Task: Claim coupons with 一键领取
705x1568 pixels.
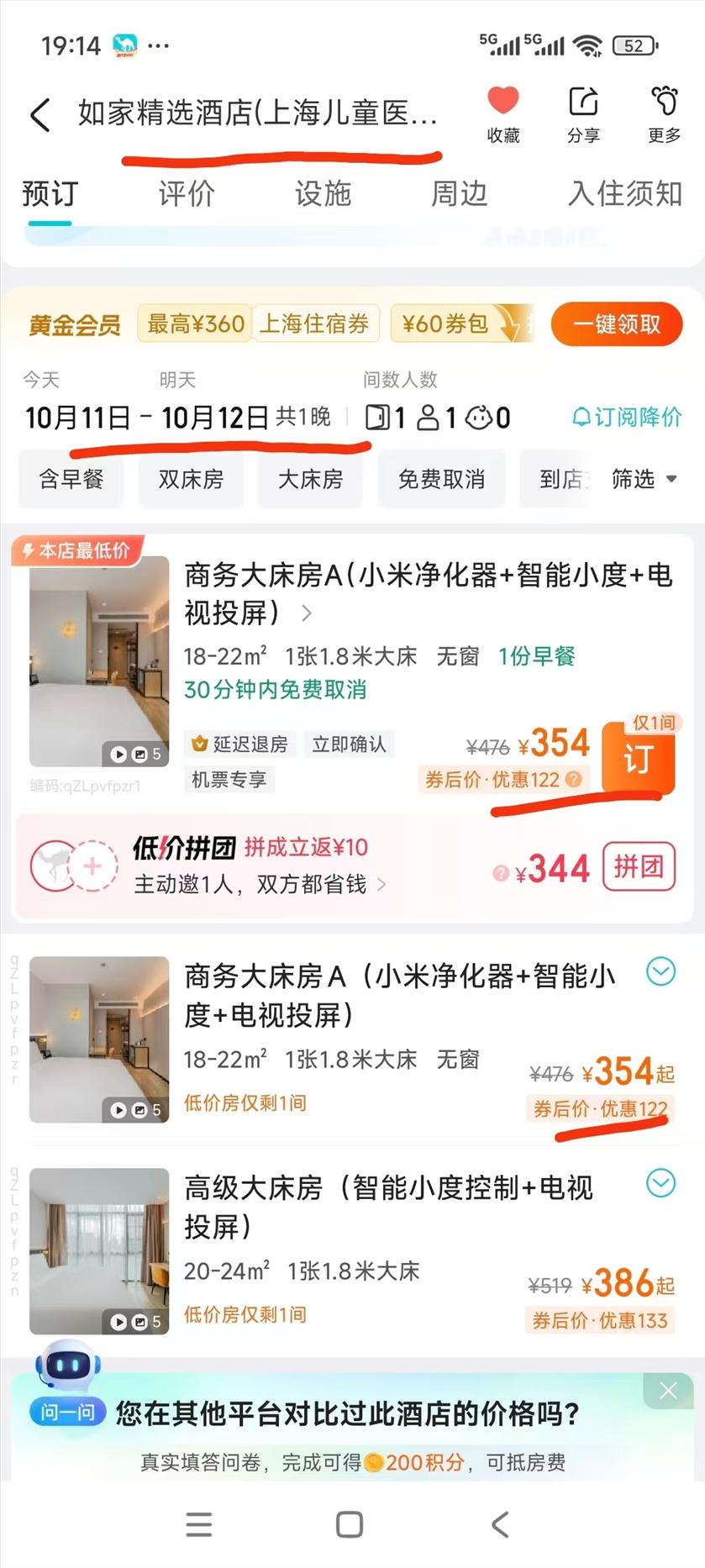Action: click(x=617, y=324)
